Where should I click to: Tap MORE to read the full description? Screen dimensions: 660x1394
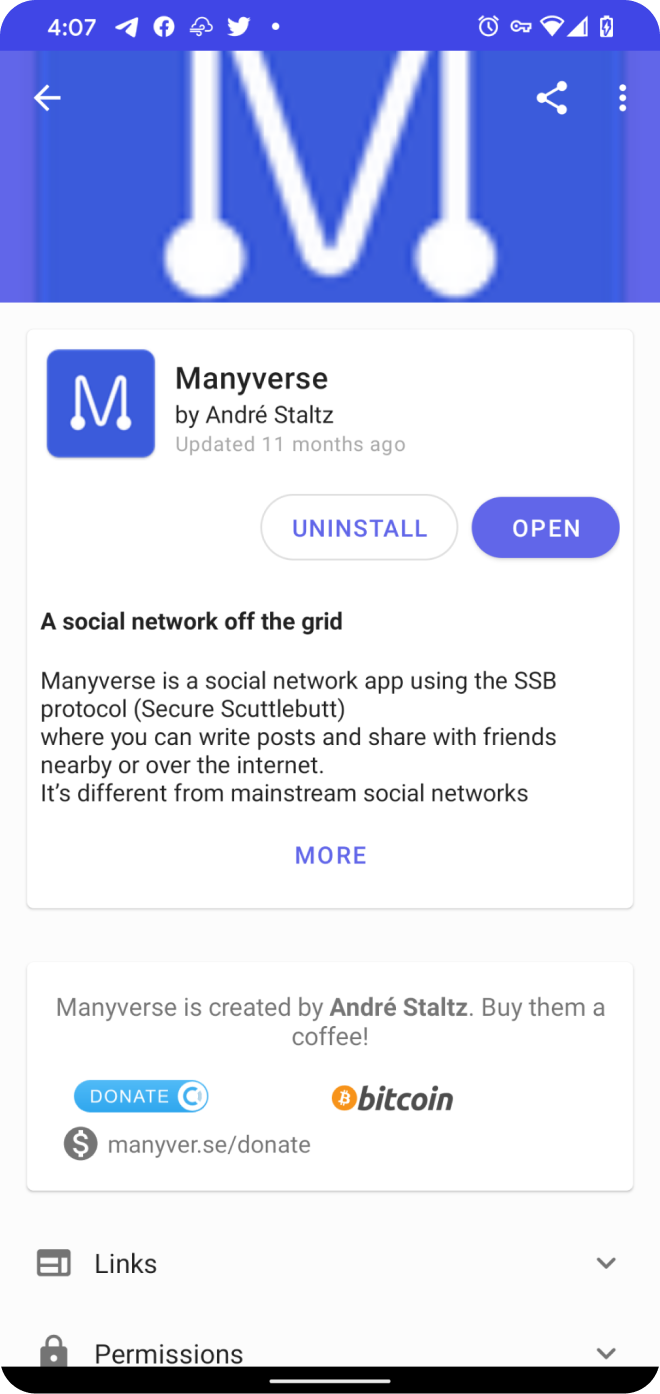click(x=330, y=855)
